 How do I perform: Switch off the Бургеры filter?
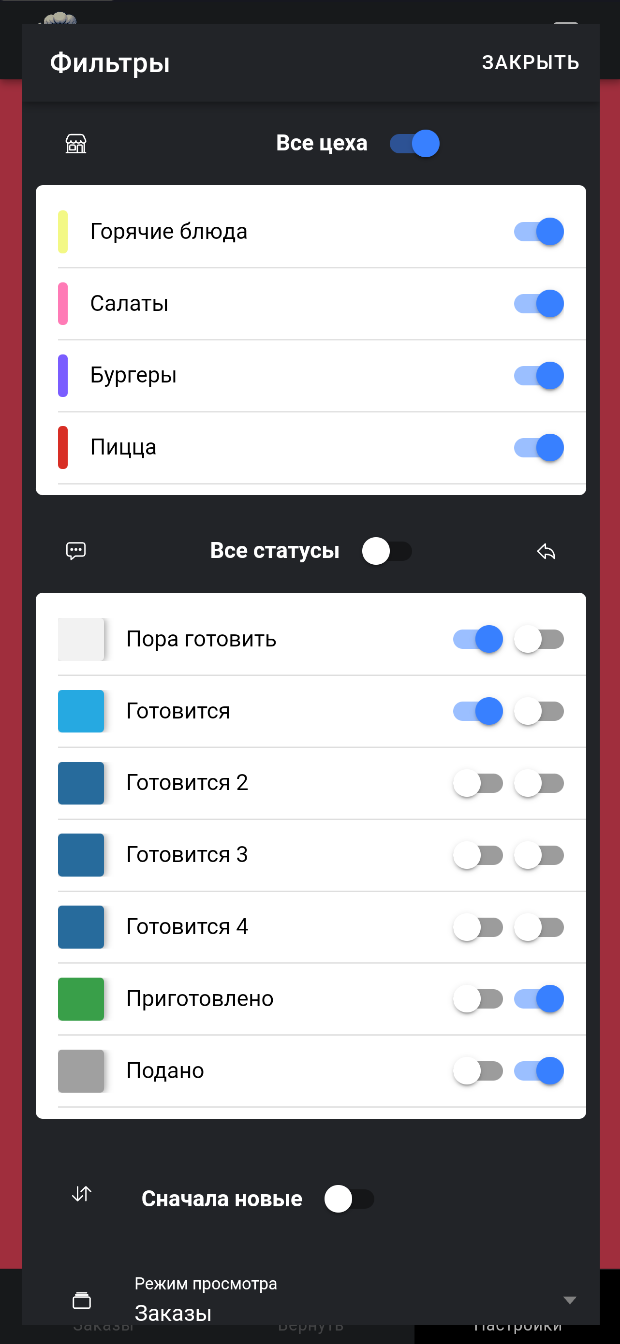[x=539, y=376]
